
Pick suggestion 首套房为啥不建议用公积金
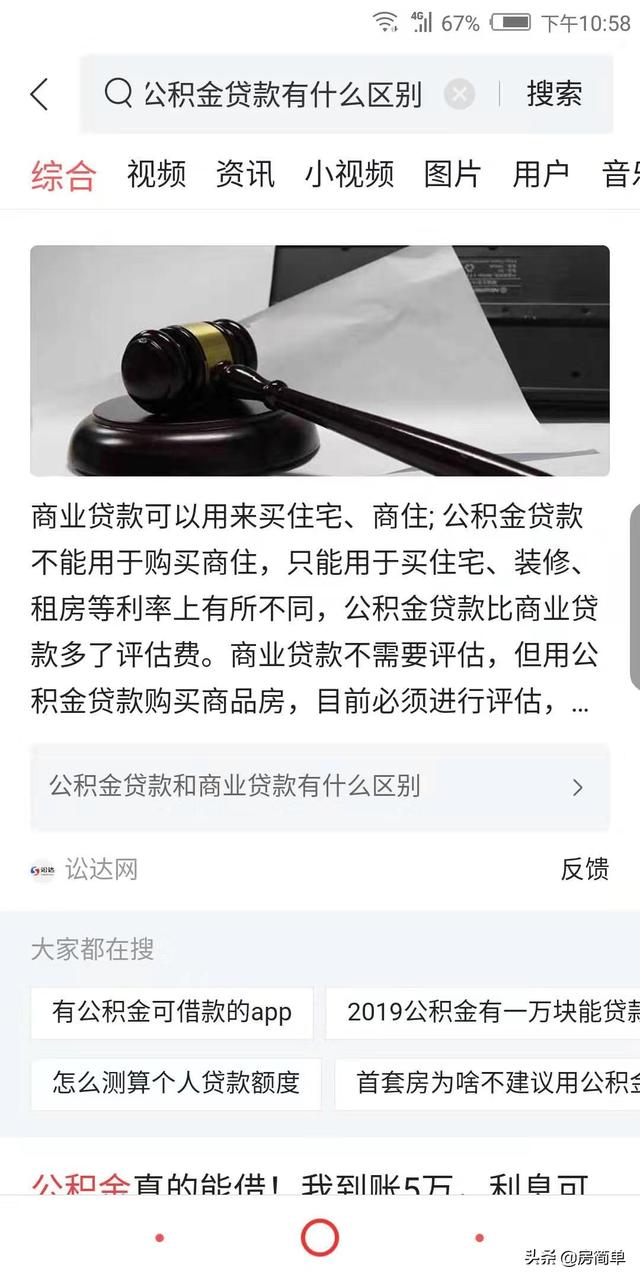[x=489, y=1082]
